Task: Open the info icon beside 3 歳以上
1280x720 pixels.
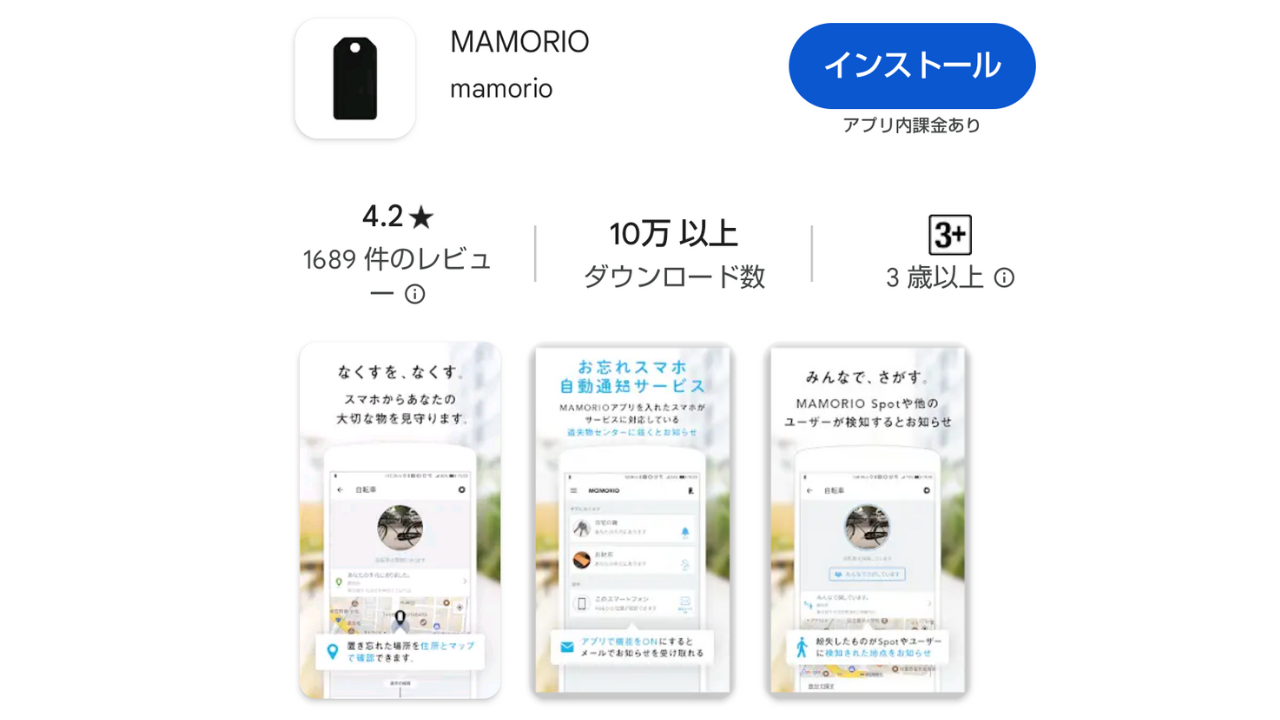Action: [1004, 278]
